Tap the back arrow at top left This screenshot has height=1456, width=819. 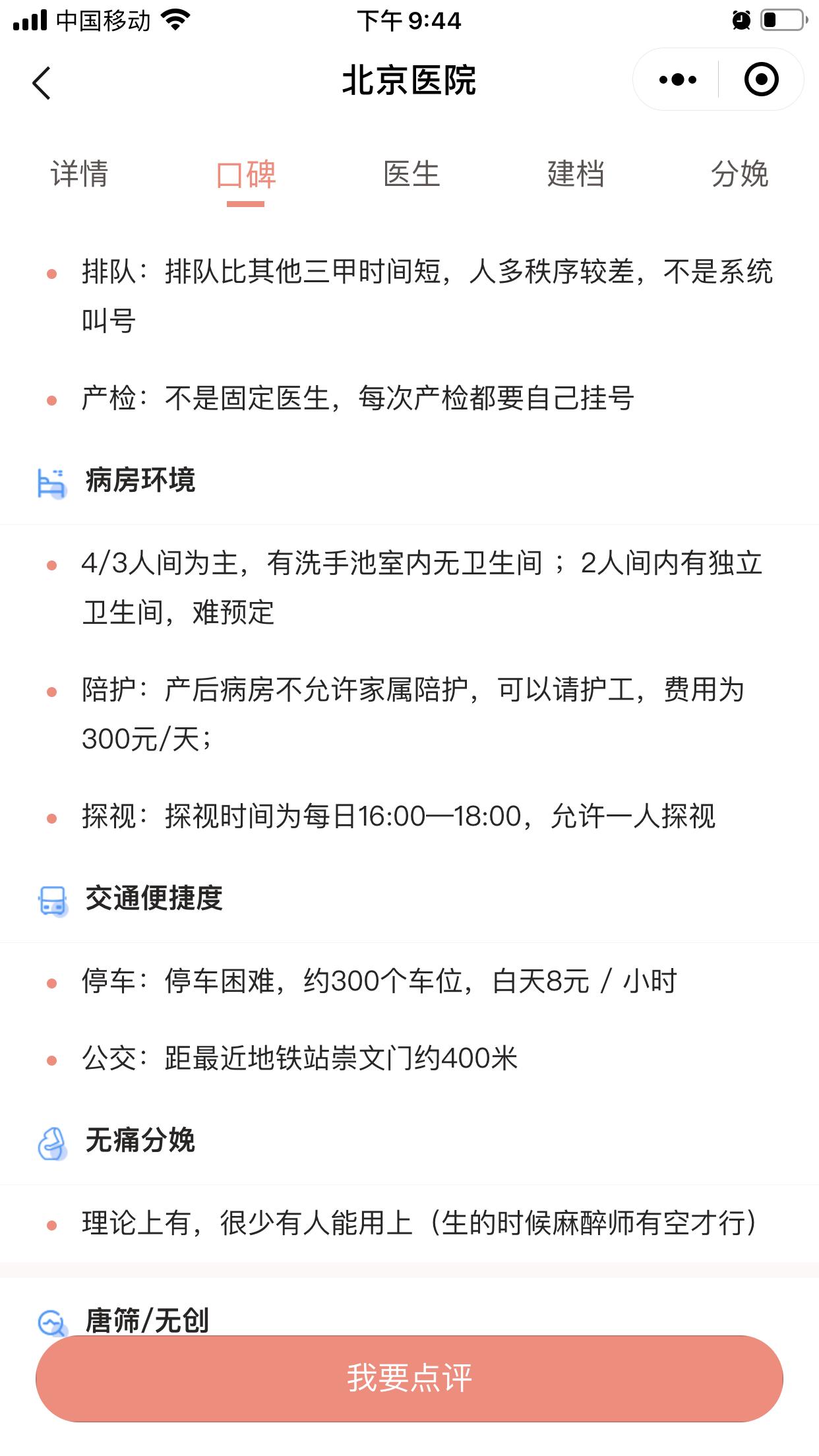(x=41, y=84)
